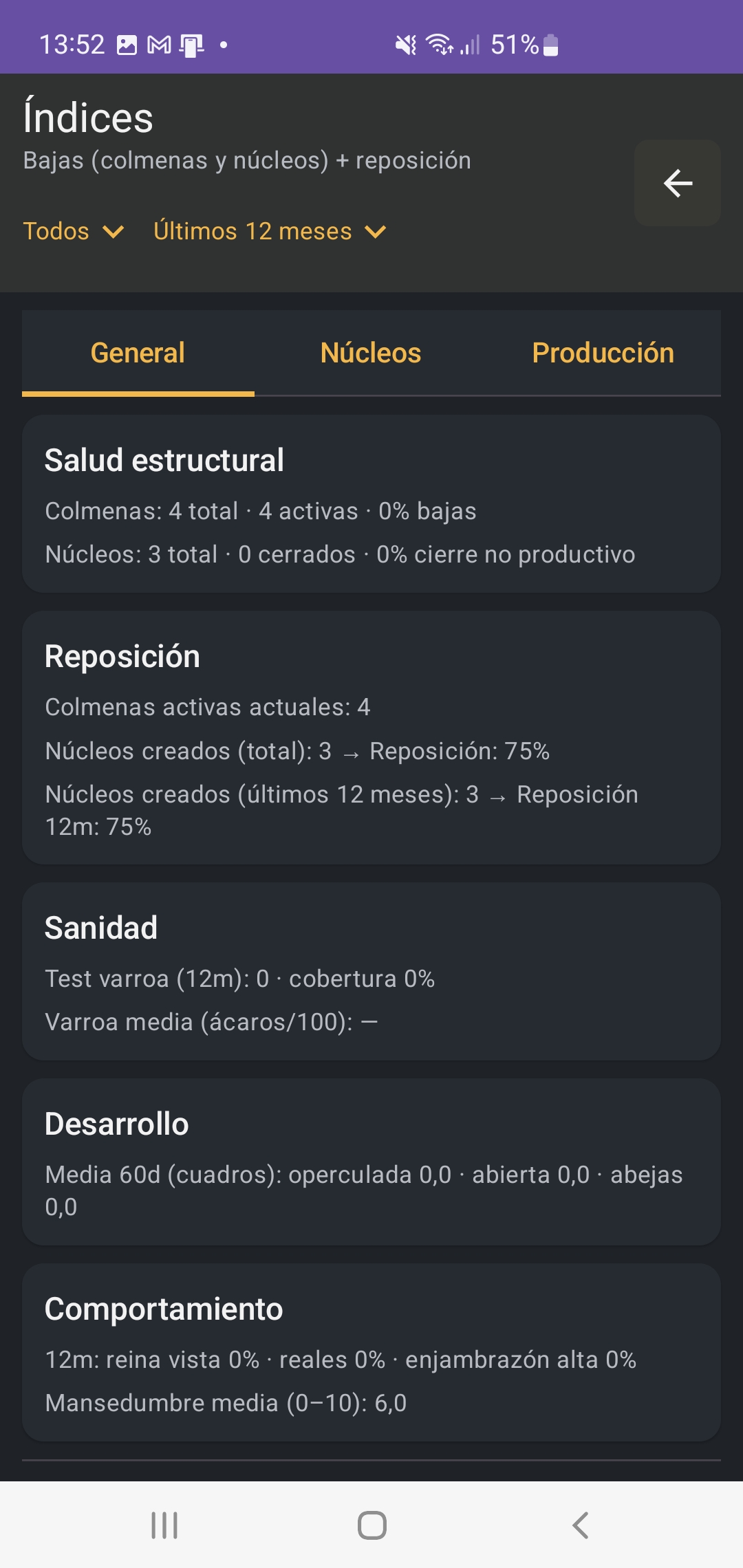743x1568 pixels.
Task: Tap the Wi-Fi status icon
Action: (x=441, y=44)
